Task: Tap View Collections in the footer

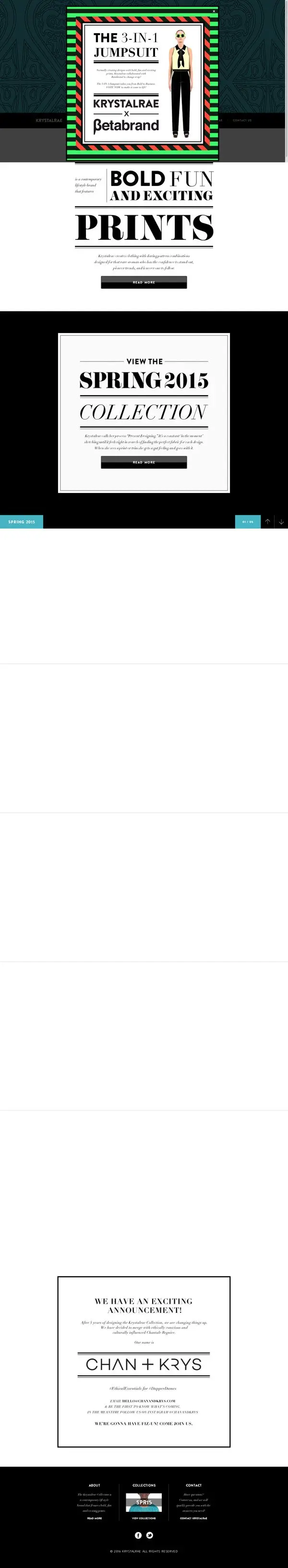Action: point(144,1518)
